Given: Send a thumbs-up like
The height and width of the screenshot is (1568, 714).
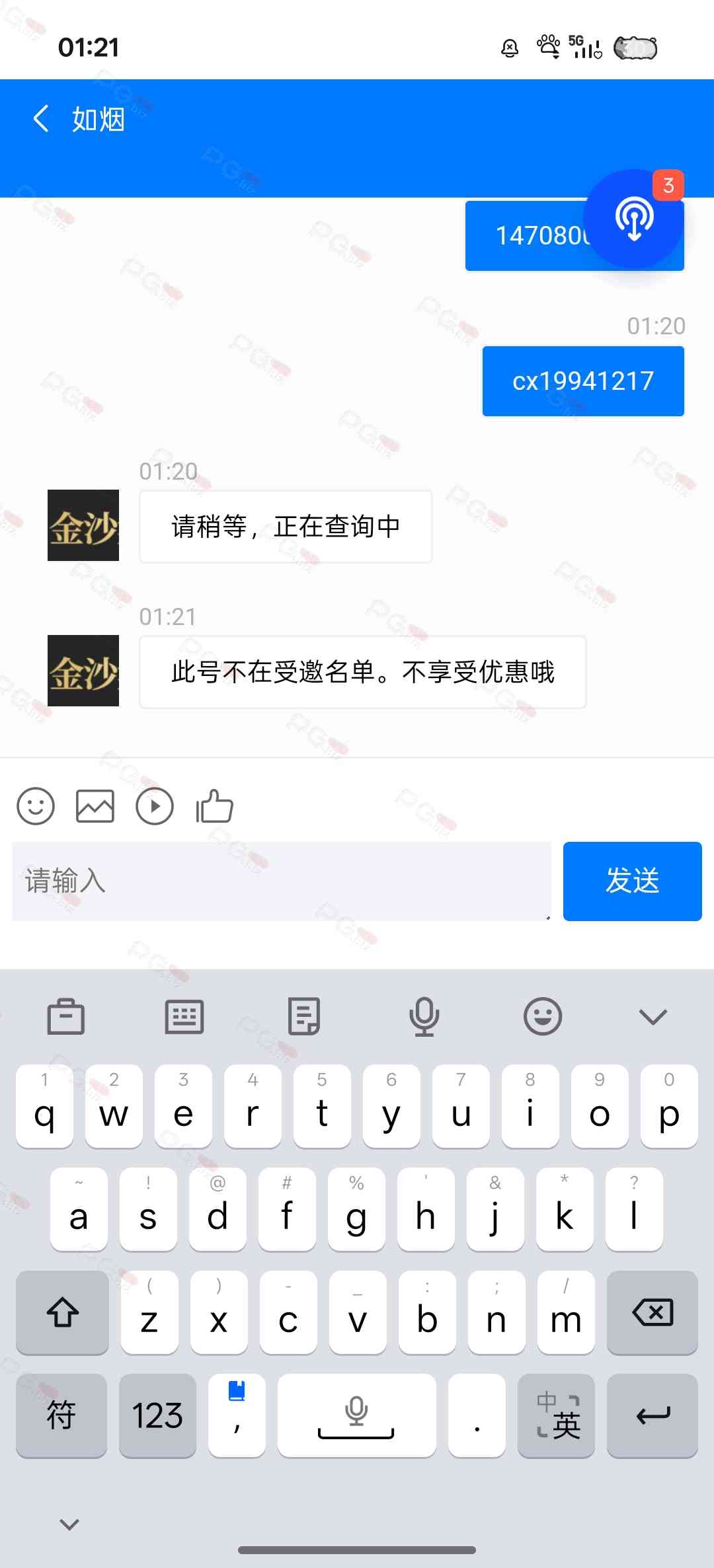Looking at the screenshot, I should pos(215,806).
